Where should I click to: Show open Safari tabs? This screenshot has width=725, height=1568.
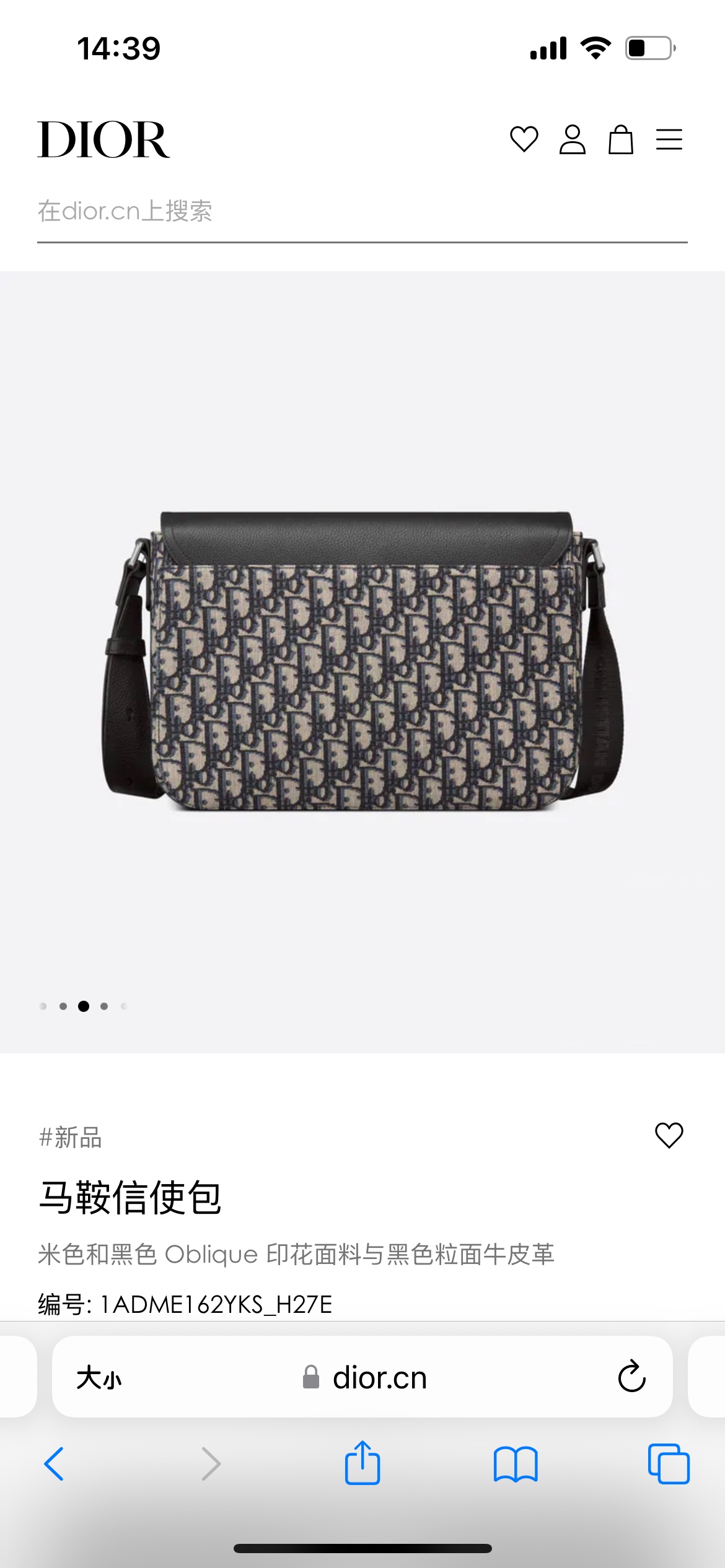coord(669,1464)
